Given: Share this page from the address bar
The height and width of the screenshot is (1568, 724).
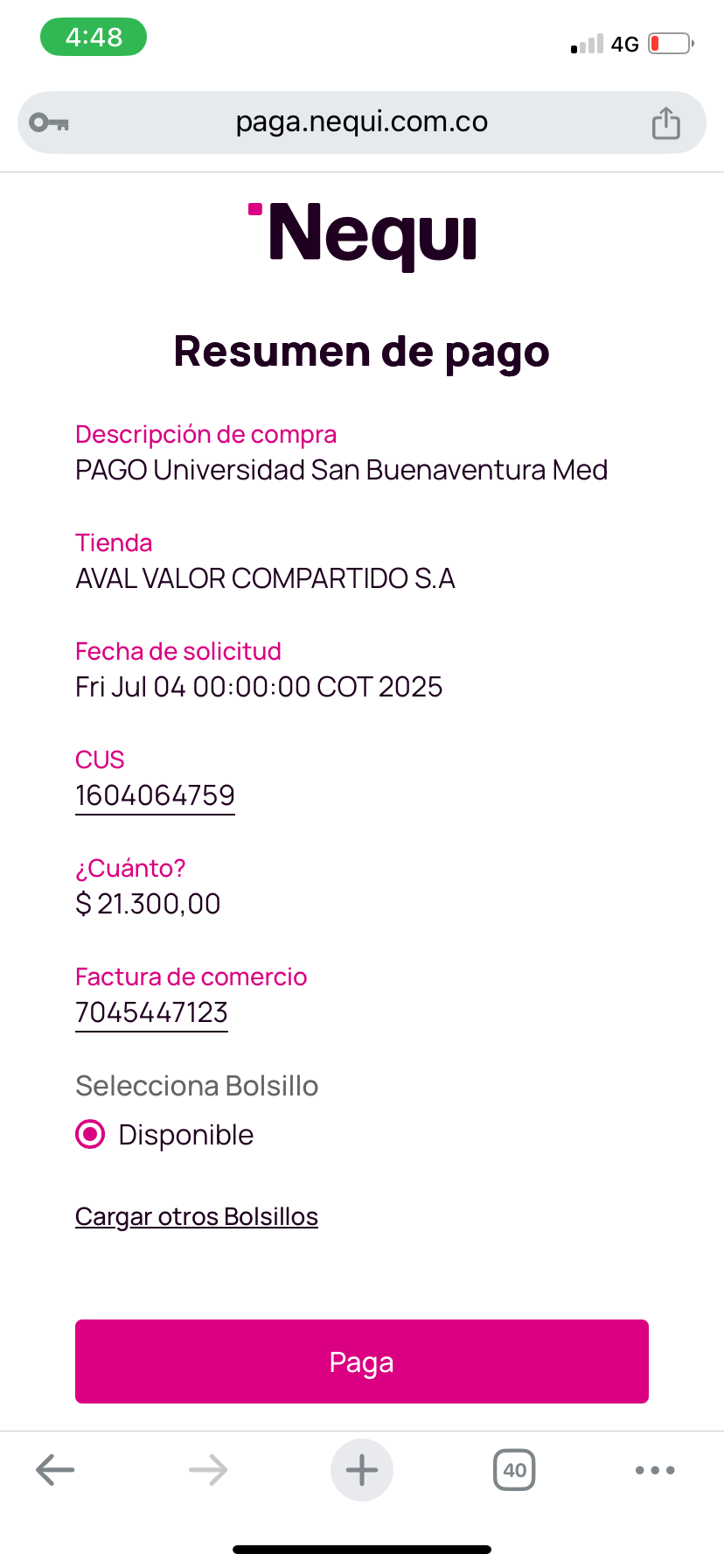Looking at the screenshot, I should [x=665, y=122].
